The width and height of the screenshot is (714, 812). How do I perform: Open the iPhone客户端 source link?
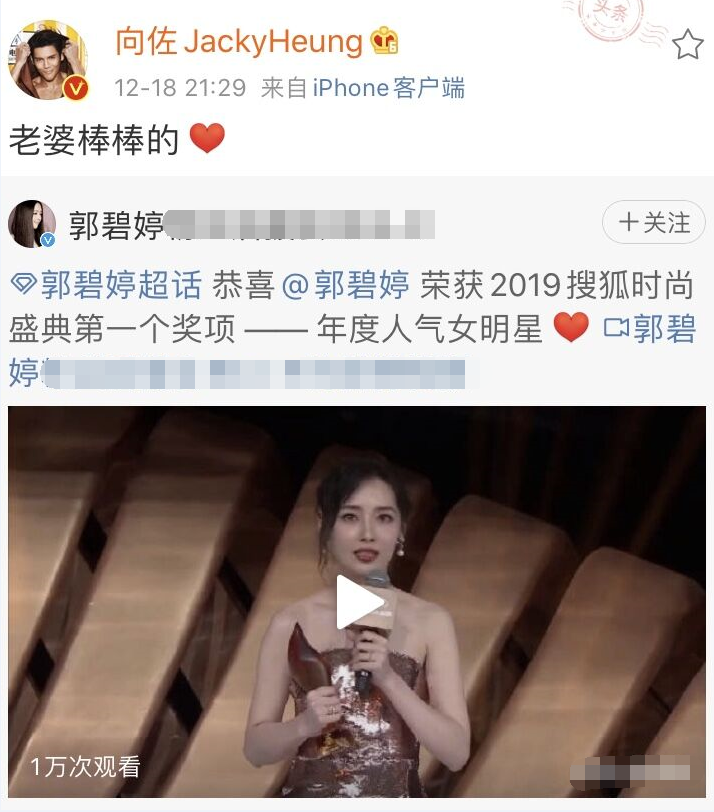click(x=388, y=88)
